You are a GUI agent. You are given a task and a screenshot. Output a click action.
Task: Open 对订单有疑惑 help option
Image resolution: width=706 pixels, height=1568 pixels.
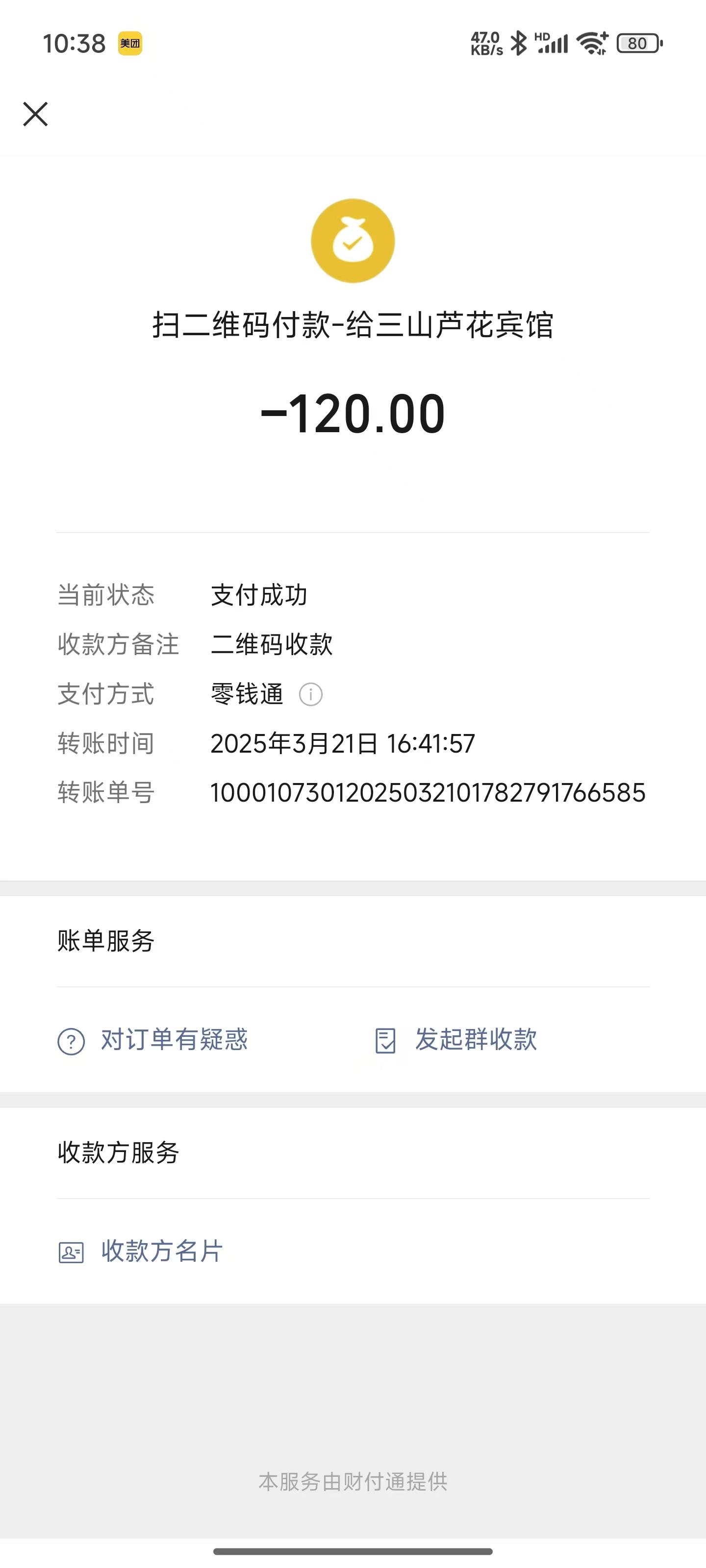tap(152, 1040)
